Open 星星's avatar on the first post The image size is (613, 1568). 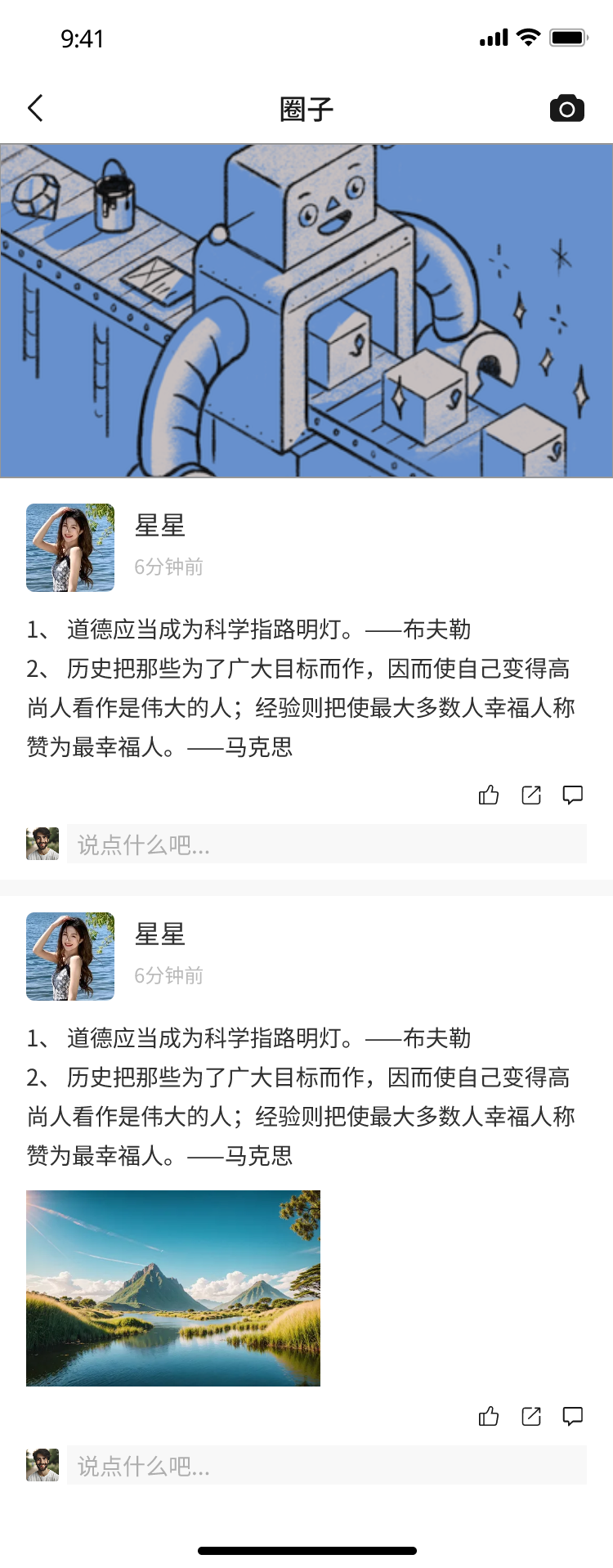[x=70, y=548]
